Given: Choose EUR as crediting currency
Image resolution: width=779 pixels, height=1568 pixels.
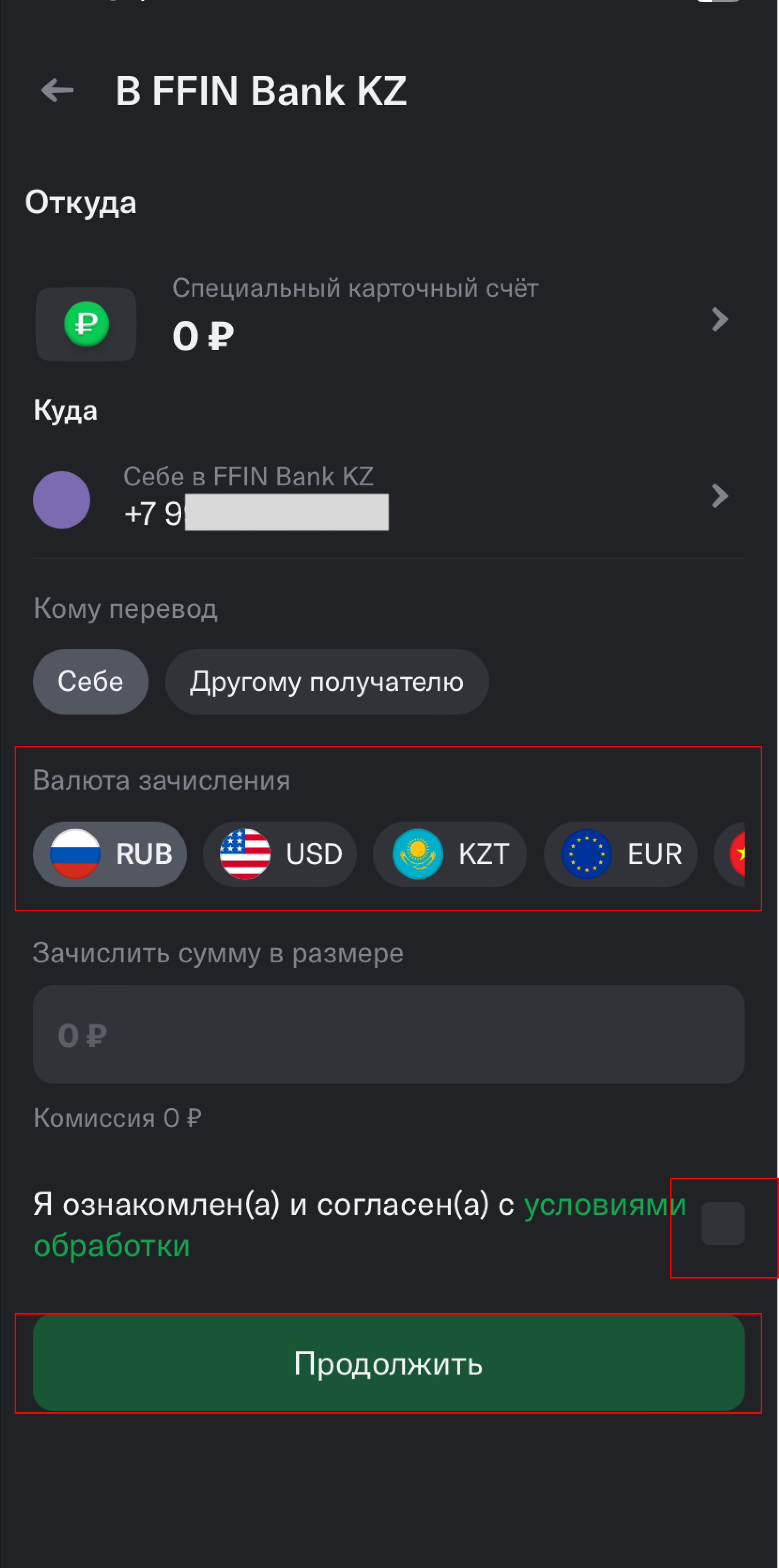Looking at the screenshot, I should [620, 854].
